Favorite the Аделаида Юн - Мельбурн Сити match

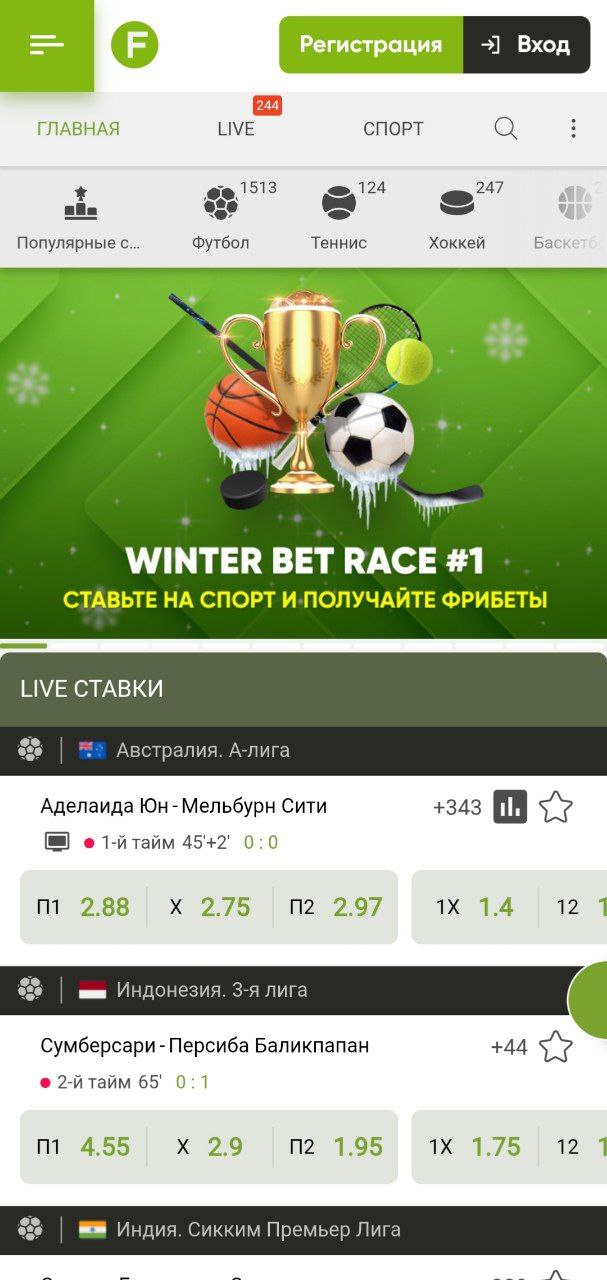556,807
